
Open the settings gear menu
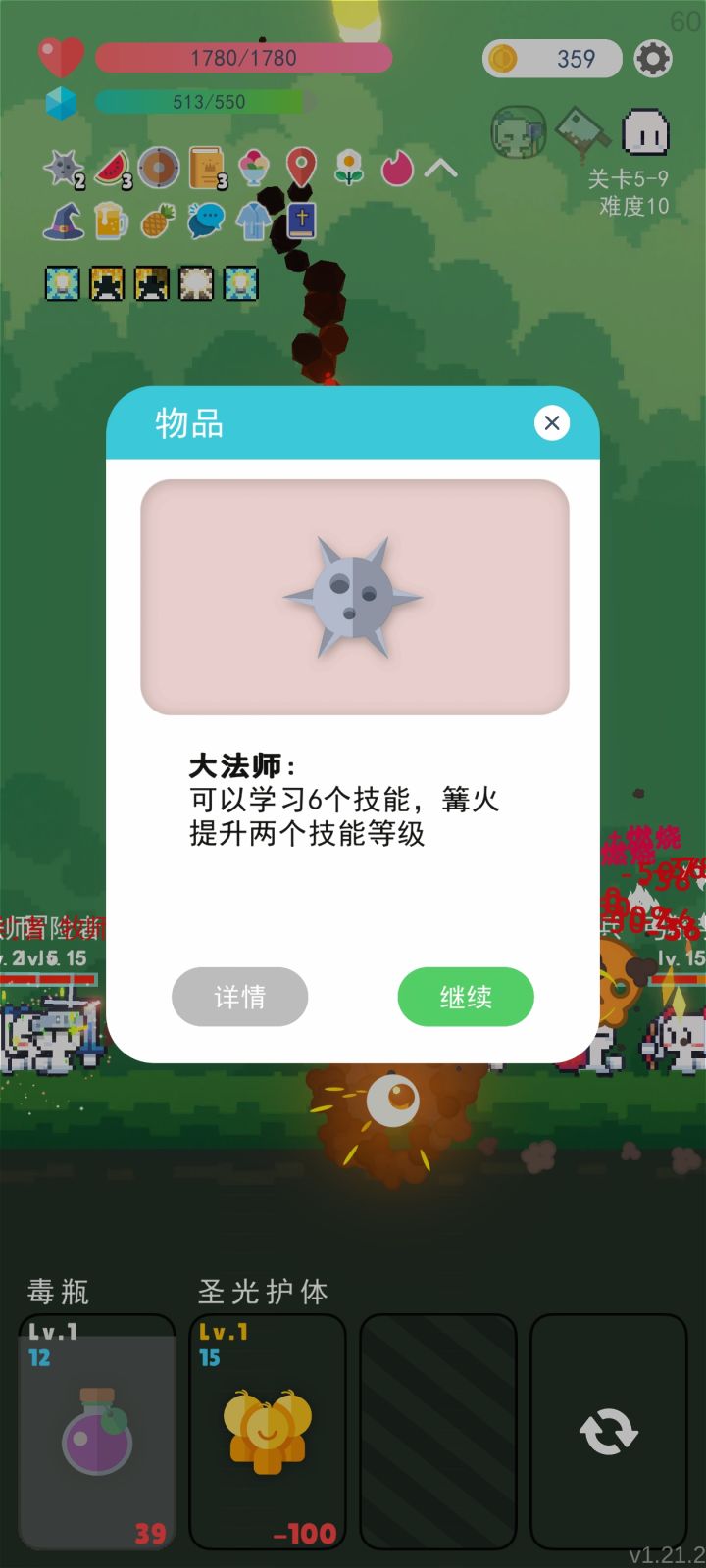(x=653, y=58)
